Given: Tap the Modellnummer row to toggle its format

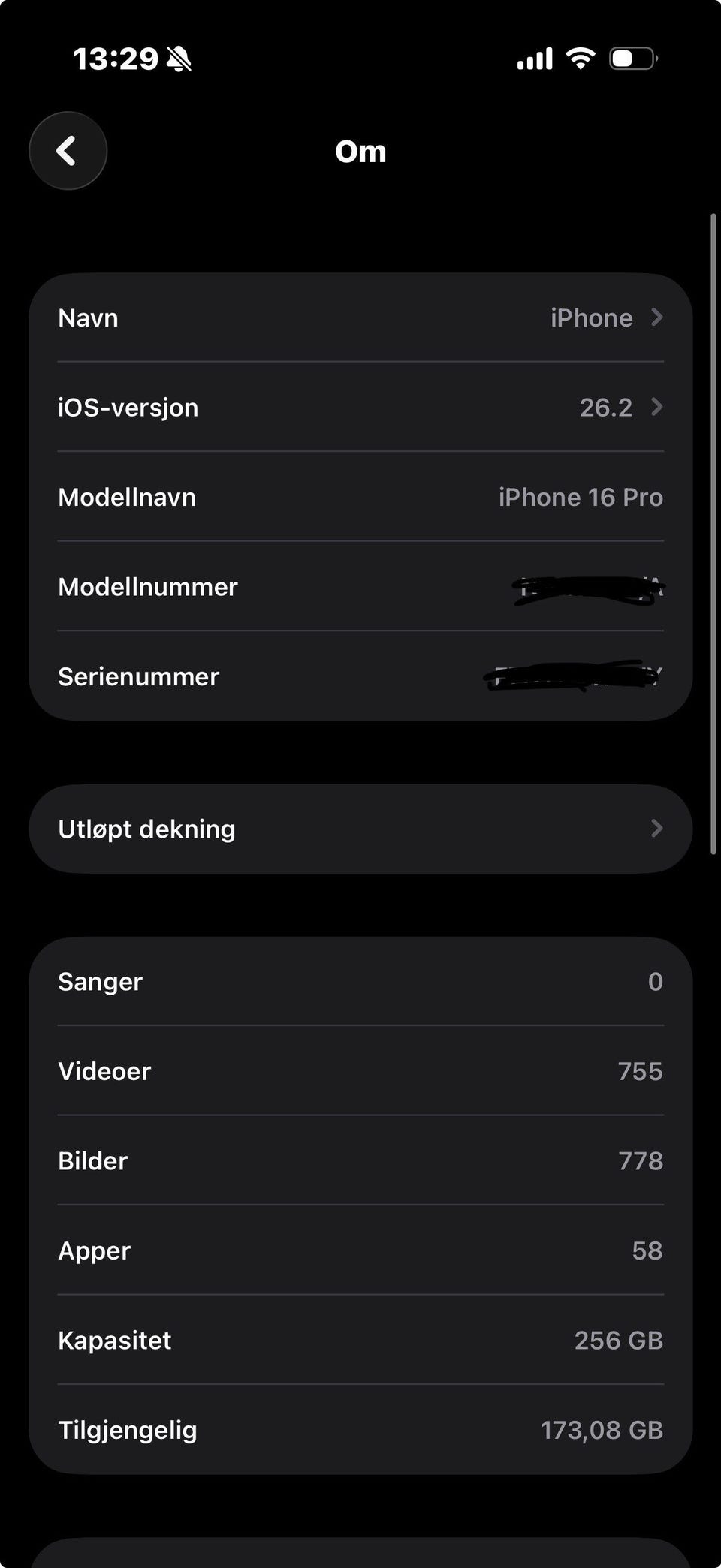Looking at the screenshot, I should [360, 586].
